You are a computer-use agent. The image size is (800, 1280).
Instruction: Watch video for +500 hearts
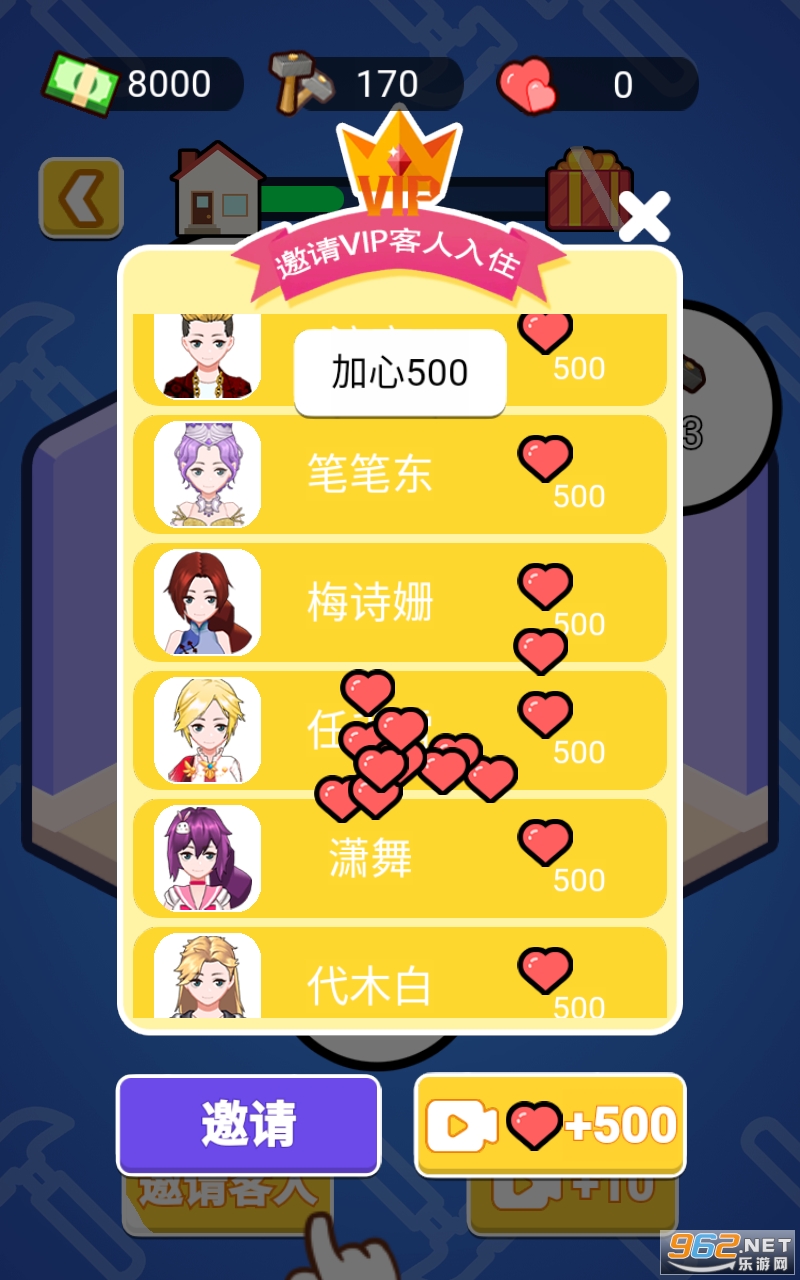550,1125
